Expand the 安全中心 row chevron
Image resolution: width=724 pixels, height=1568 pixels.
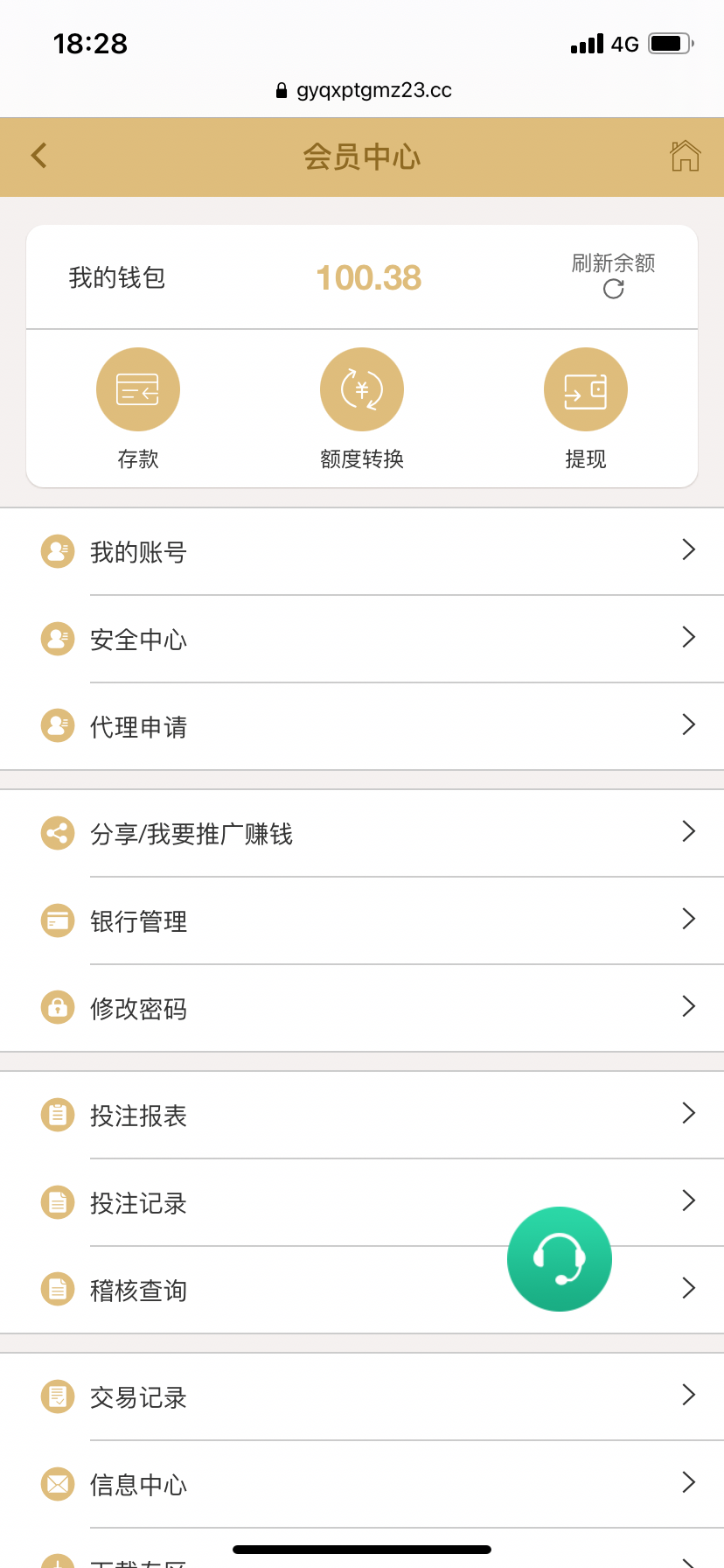pyautogui.click(x=688, y=638)
